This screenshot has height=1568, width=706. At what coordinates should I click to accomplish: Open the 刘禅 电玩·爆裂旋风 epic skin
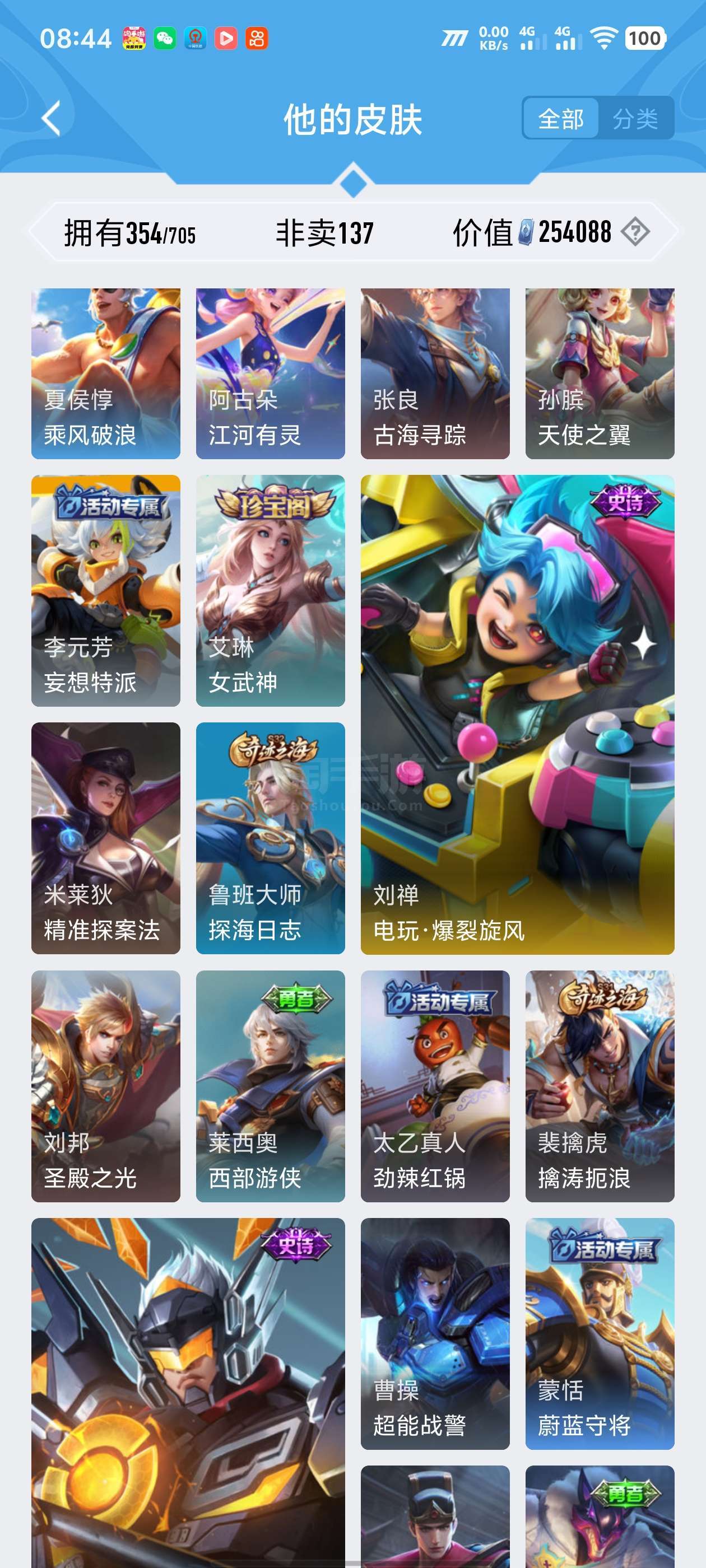(517, 715)
